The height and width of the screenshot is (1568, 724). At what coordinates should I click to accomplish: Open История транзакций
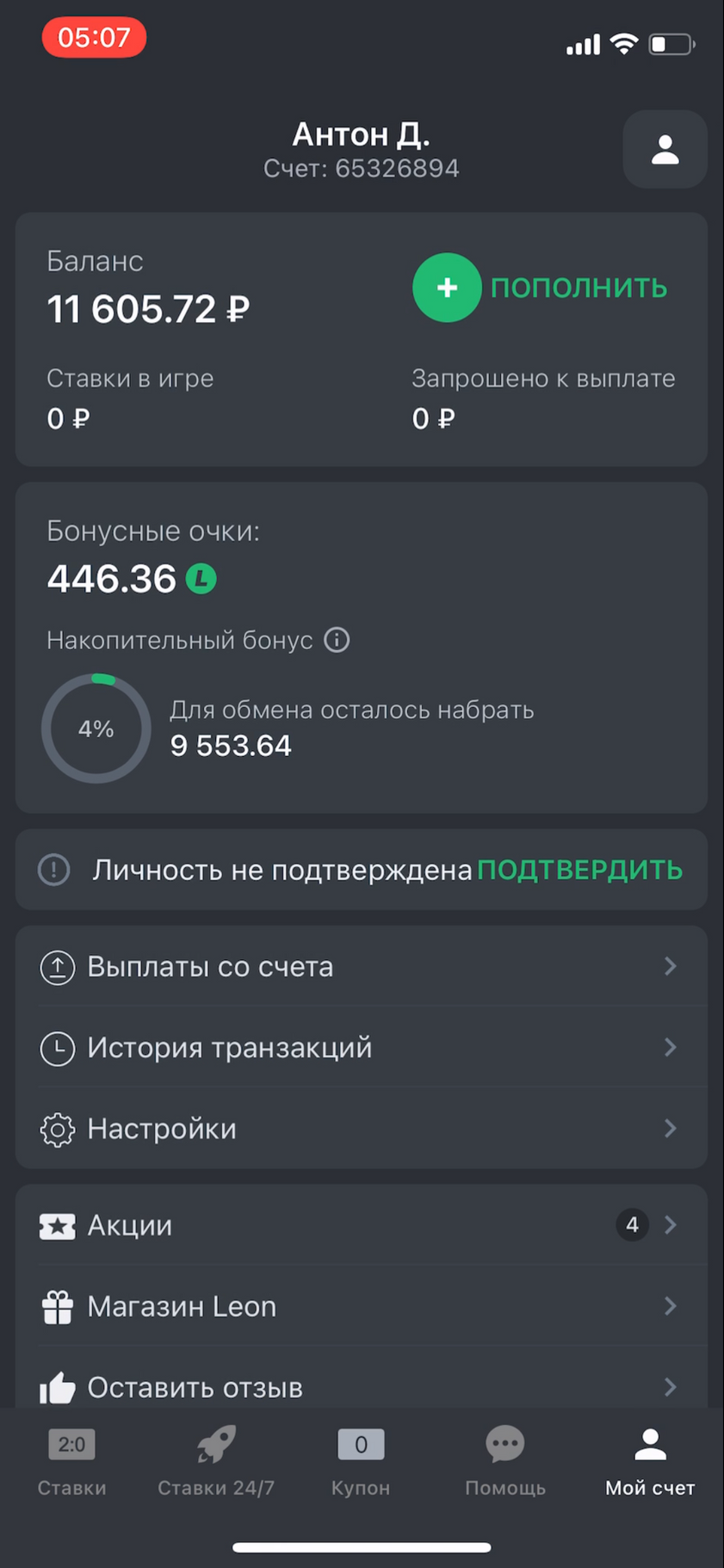tap(362, 1047)
